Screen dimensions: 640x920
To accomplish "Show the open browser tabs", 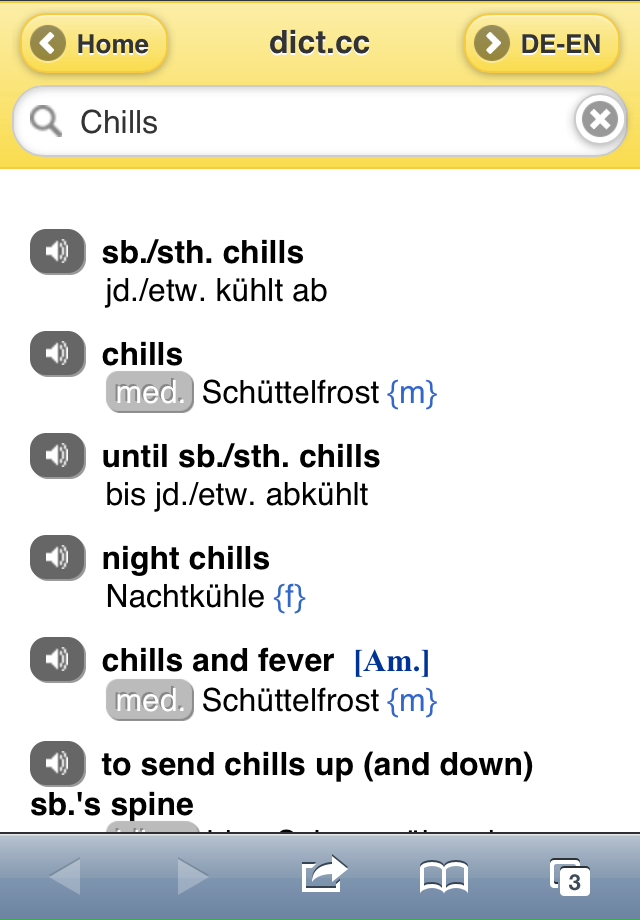I will (x=569, y=877).
